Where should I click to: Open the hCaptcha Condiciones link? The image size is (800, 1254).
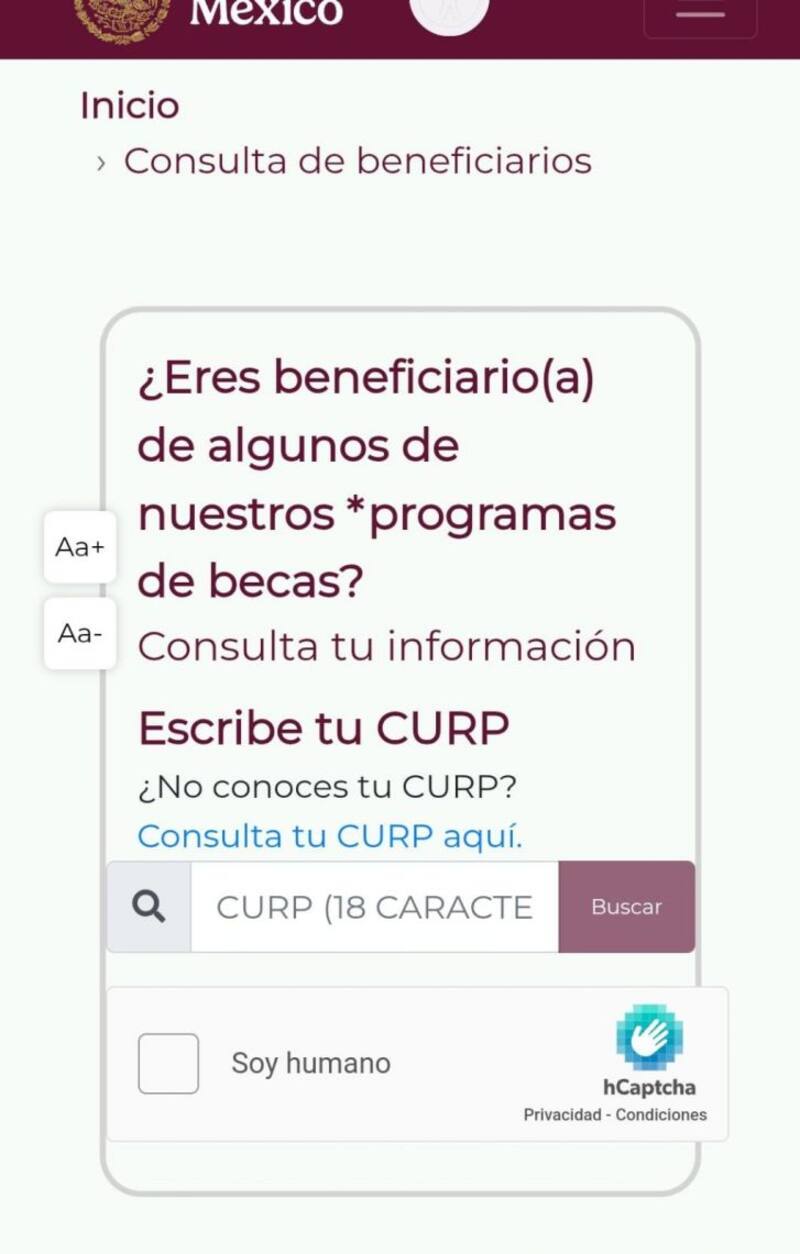coord(661,1114)
